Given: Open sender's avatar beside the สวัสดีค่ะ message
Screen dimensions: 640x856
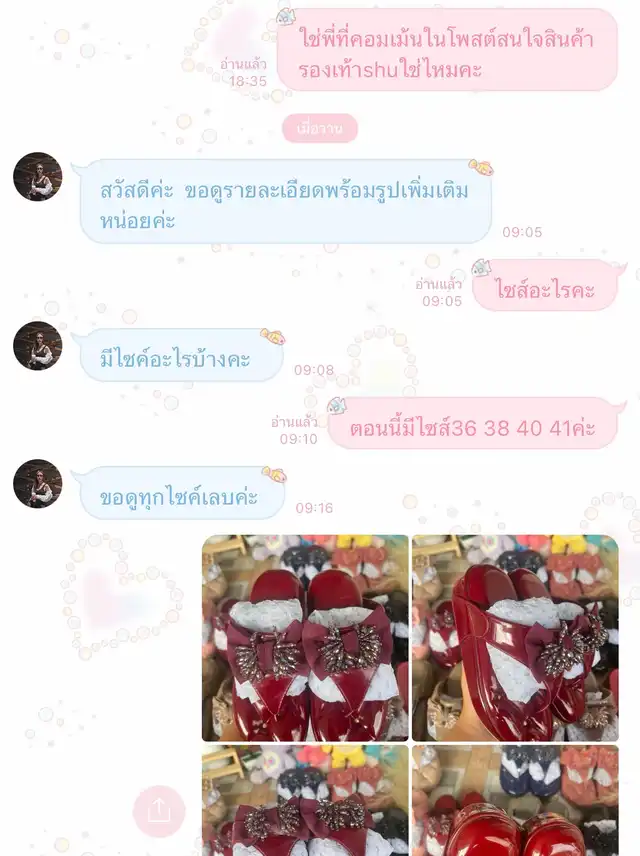Looking at the screenshot, I should click(x=38, y=177).
